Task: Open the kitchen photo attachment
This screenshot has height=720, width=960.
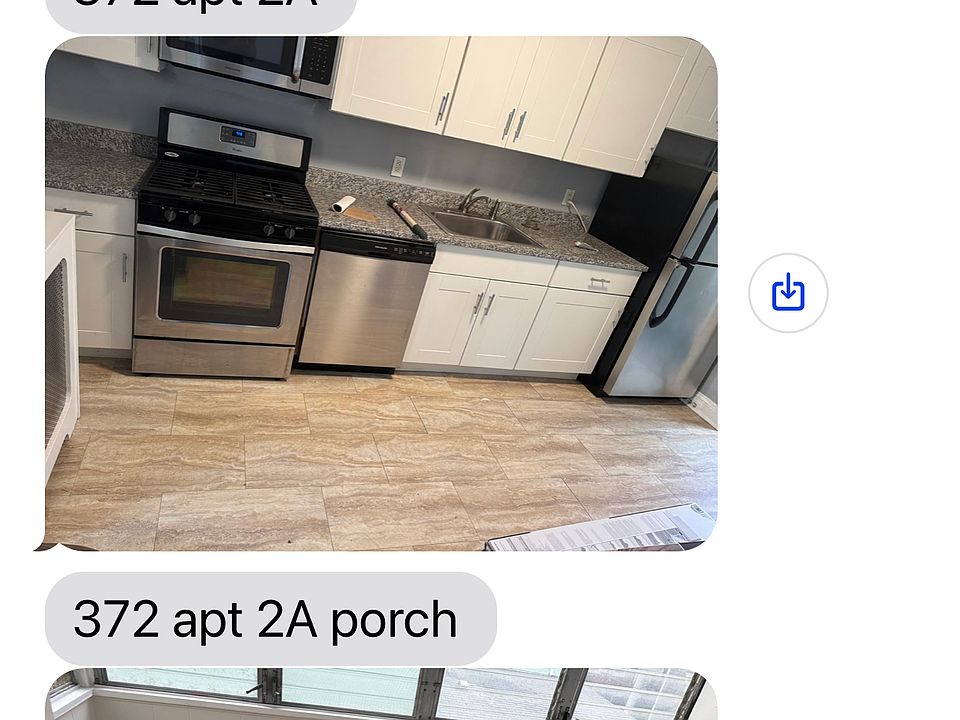Action: 380,293
